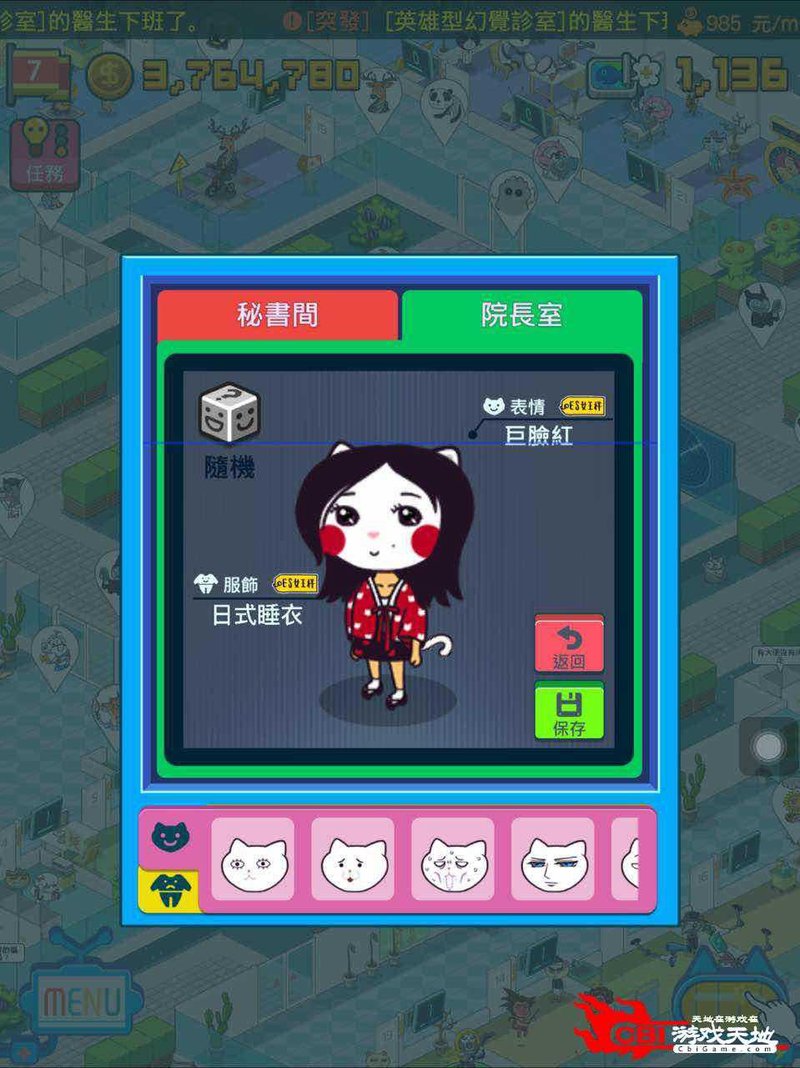Apply the blue-eyed handsome cat expression

click(x=553, y=859)
